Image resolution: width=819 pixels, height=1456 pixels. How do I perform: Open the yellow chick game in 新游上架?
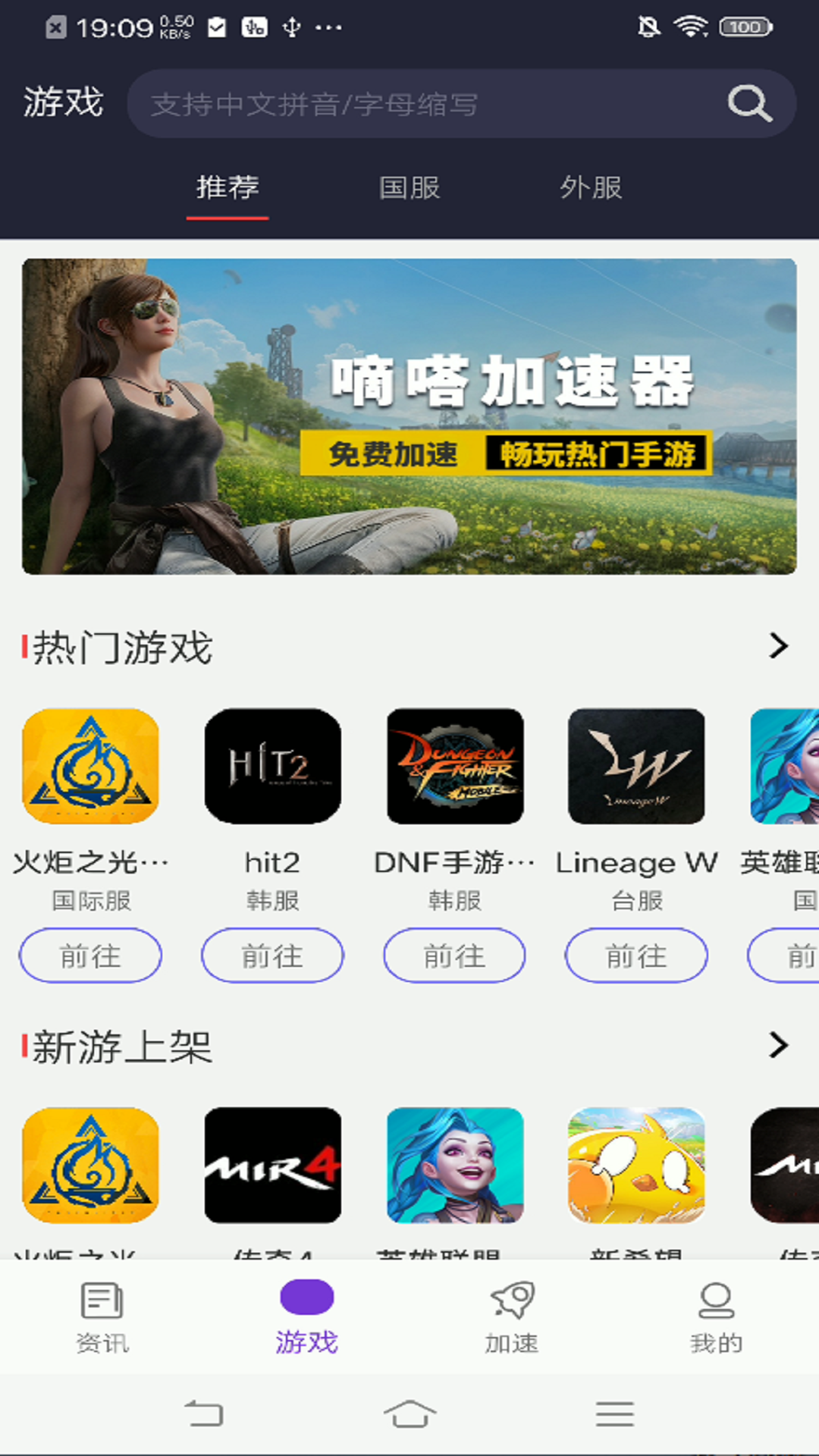(x=636, y=1165)
